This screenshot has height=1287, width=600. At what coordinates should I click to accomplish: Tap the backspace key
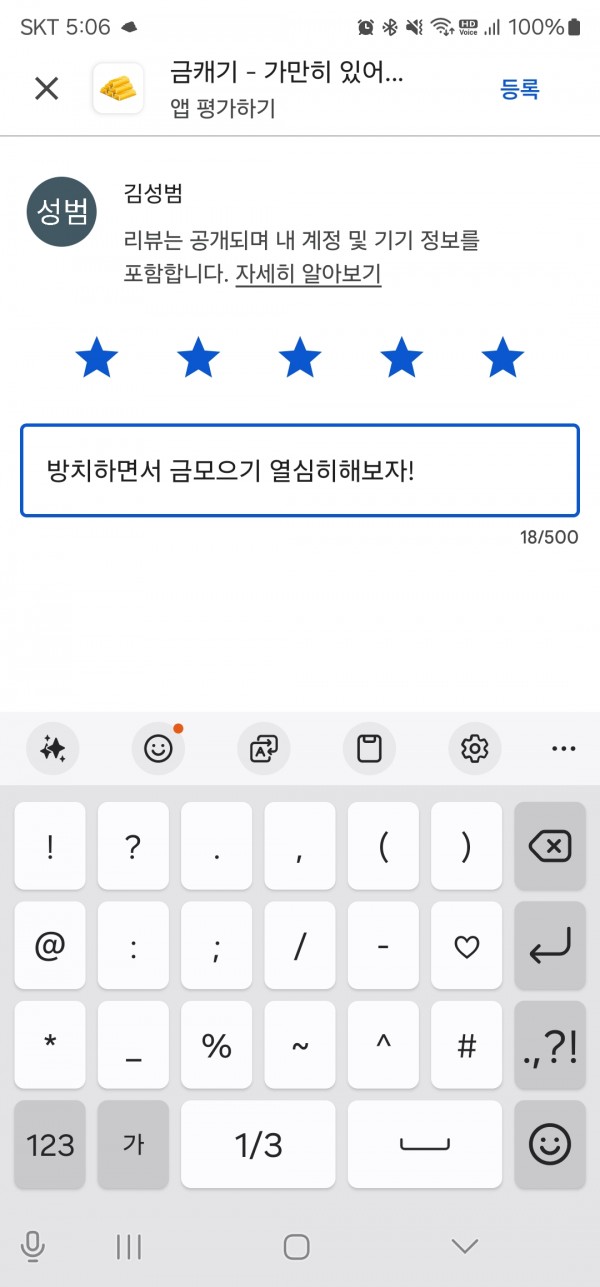point(549,846)
